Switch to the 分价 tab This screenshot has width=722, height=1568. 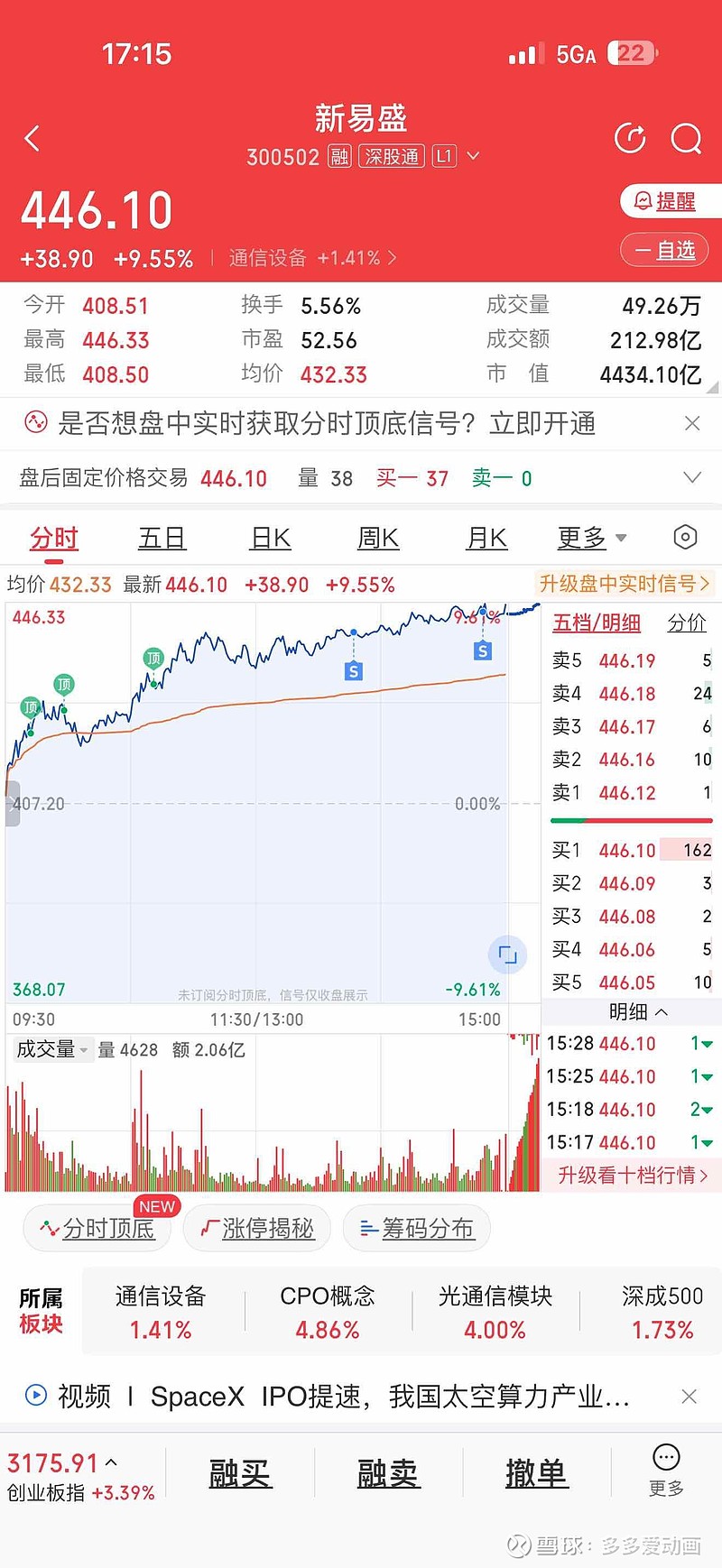[687, 623]
